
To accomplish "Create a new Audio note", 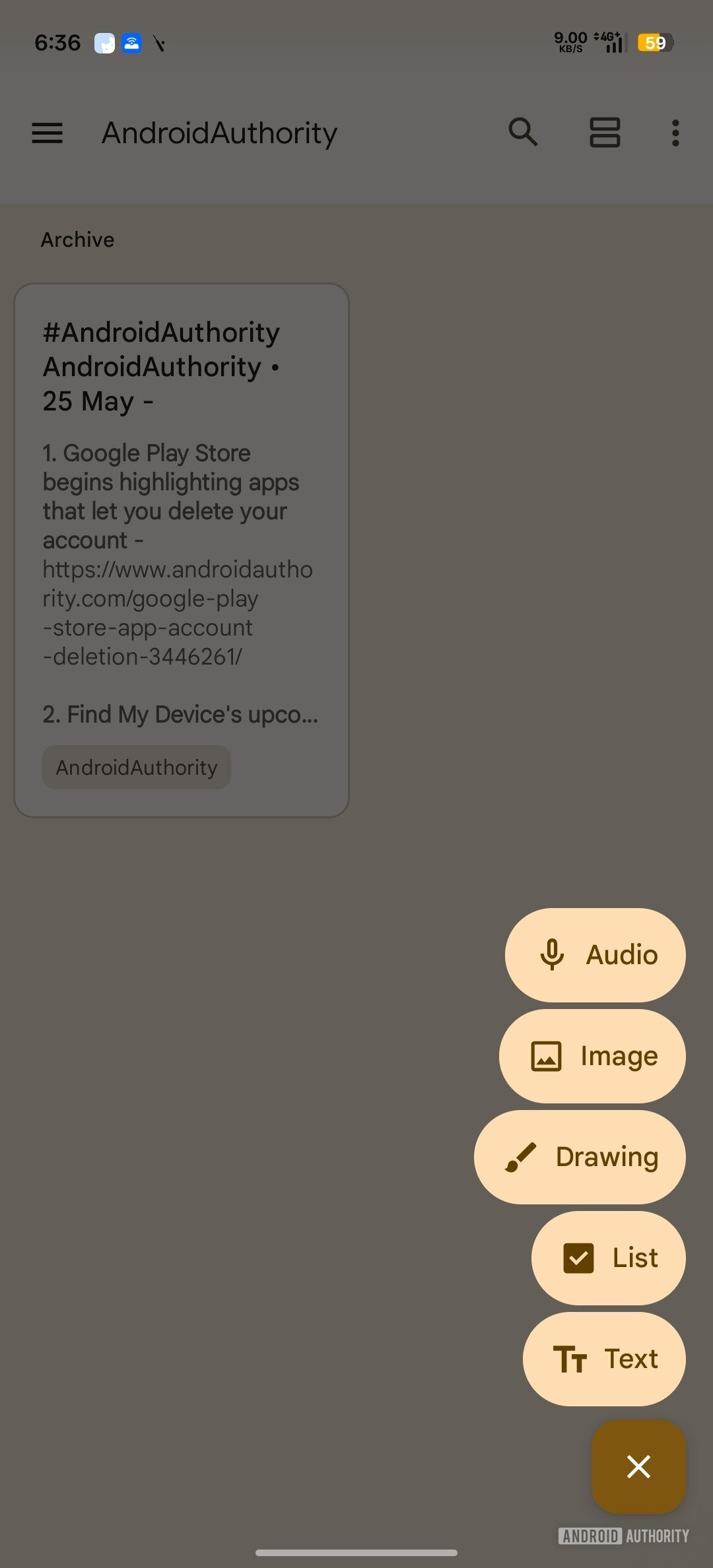I will (x=595, y=955).
